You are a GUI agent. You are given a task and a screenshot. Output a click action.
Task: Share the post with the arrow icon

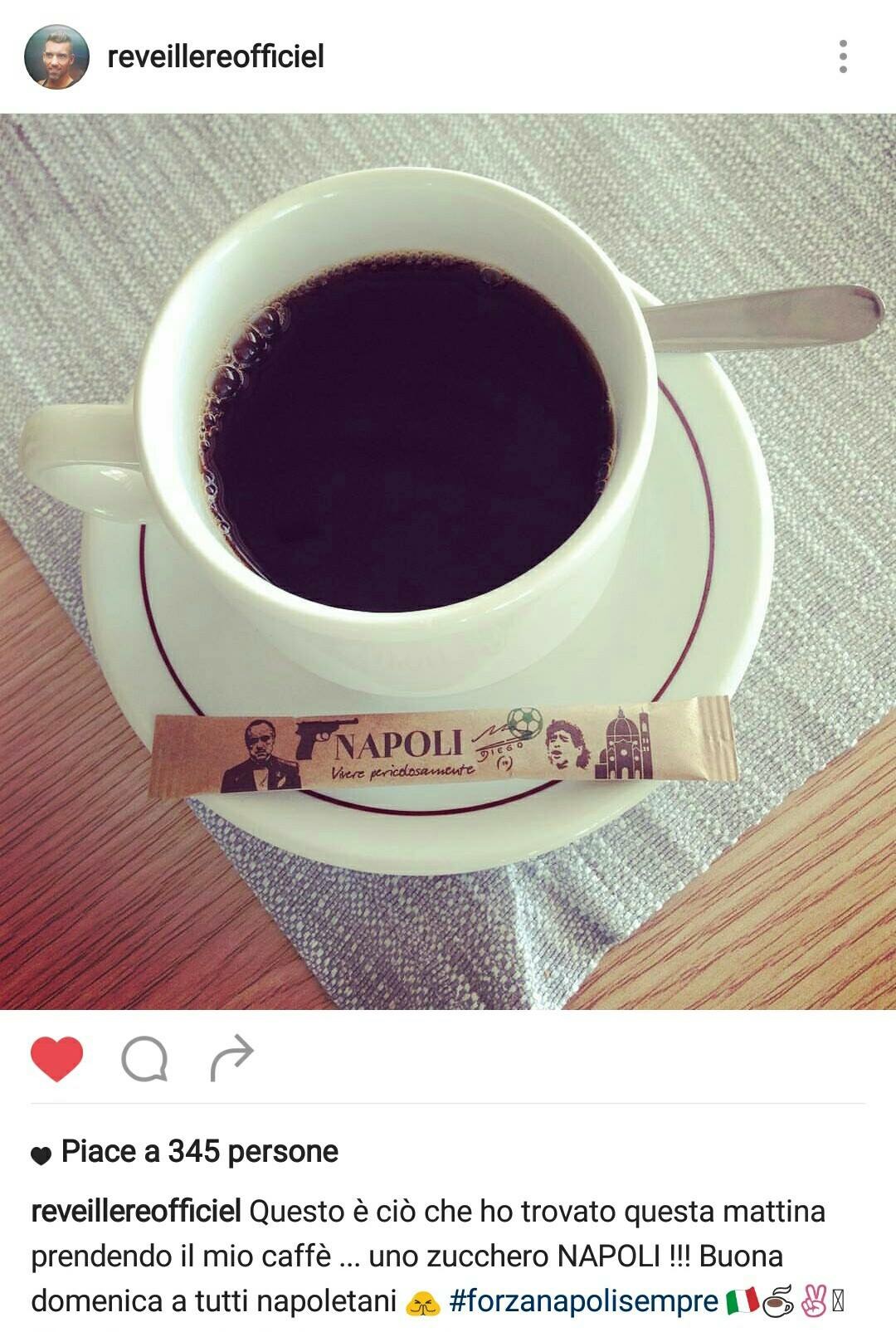[x=232, y=1058]
